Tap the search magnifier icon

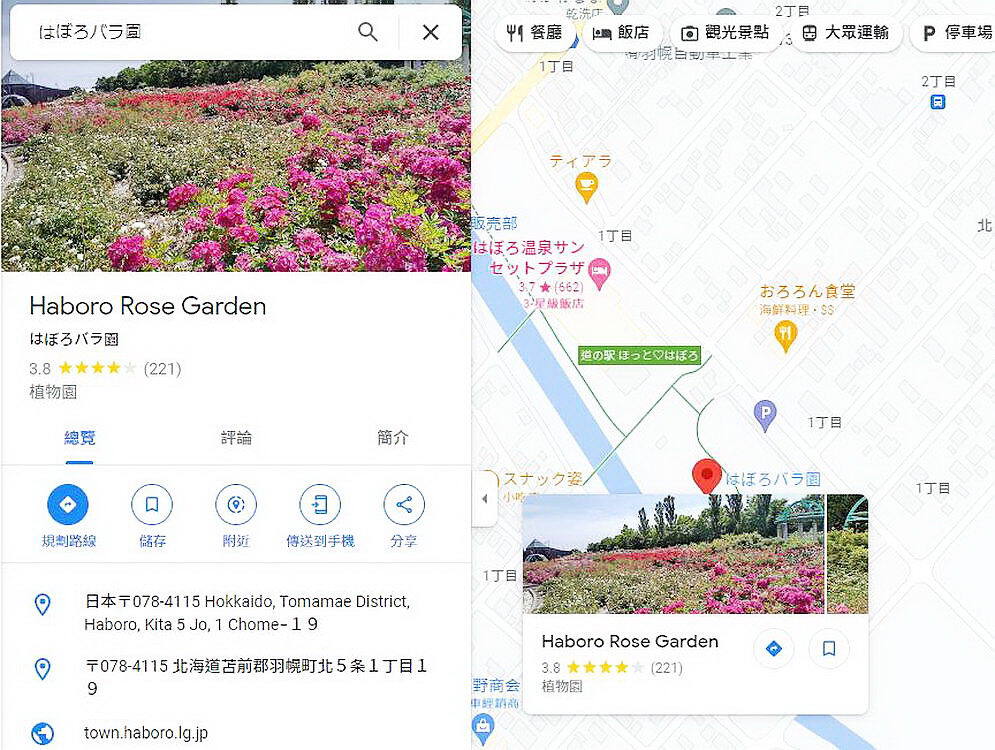(368, 32)
